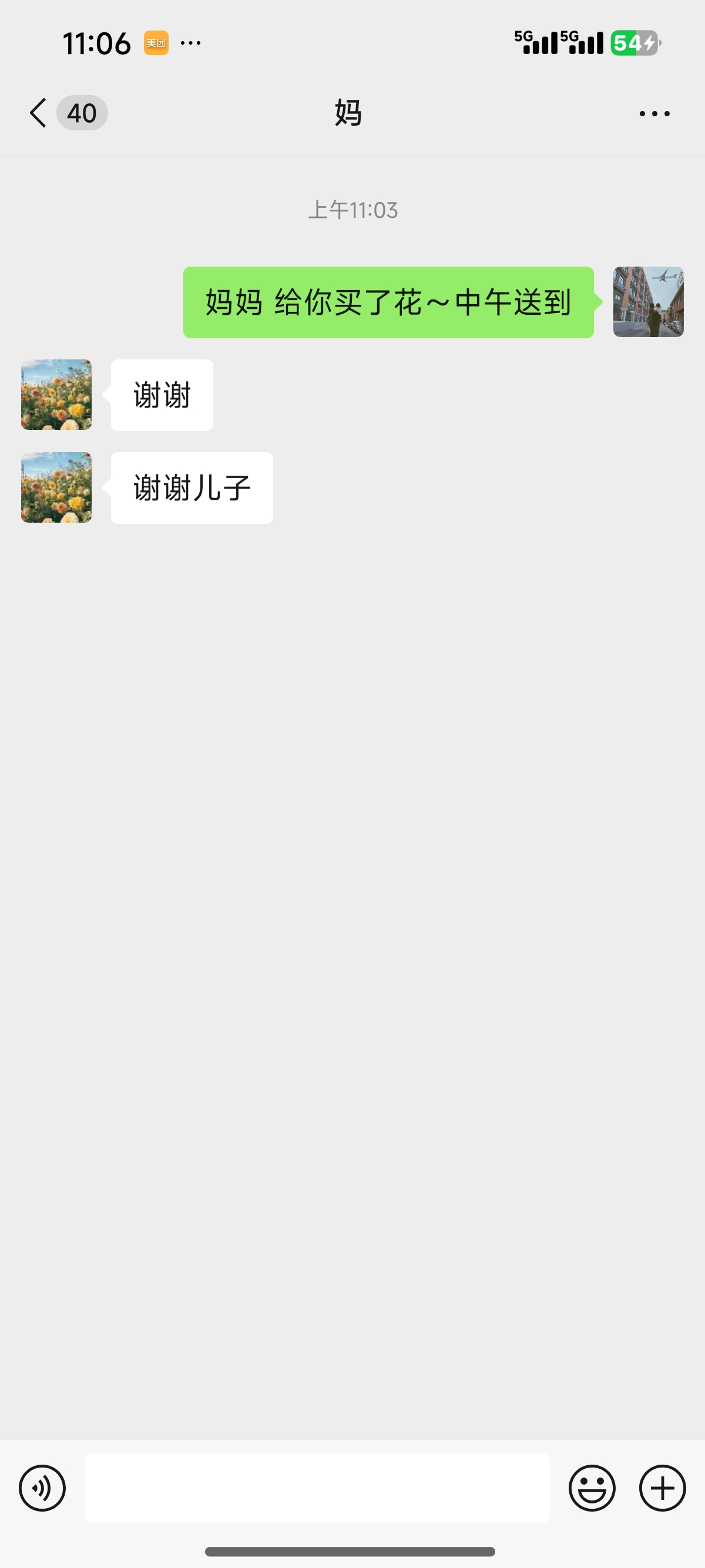Tap the timestamp 上午11:03
The image size is (705, 1568).
pos(352,210)
